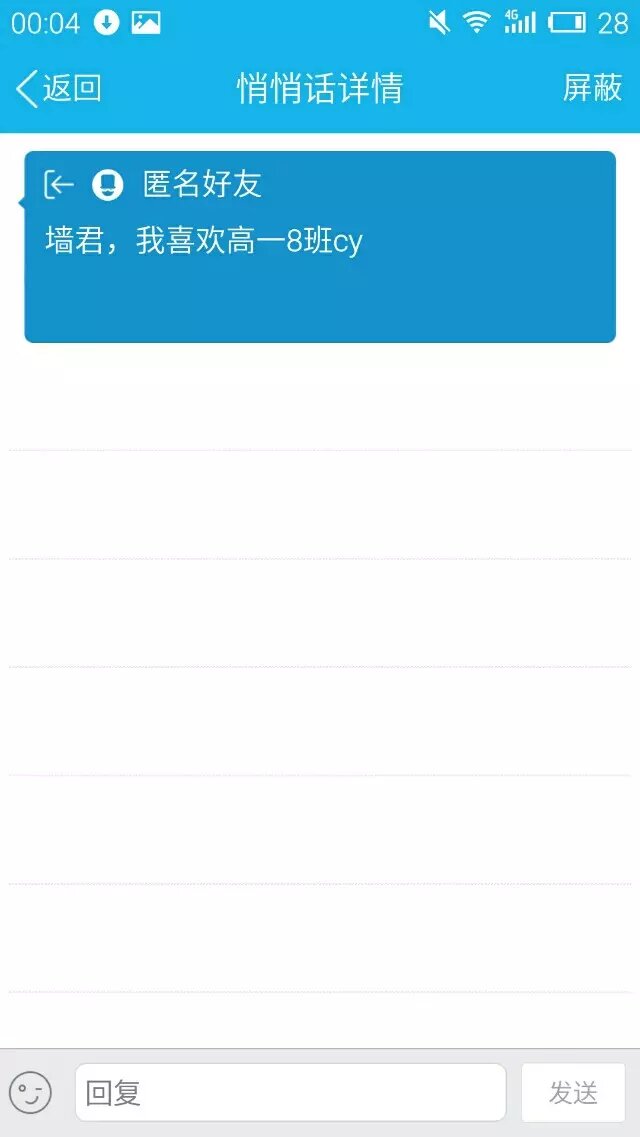Focus the 回复 reply input field
Screen dimensions: 640x1137
coord(290,1092)
